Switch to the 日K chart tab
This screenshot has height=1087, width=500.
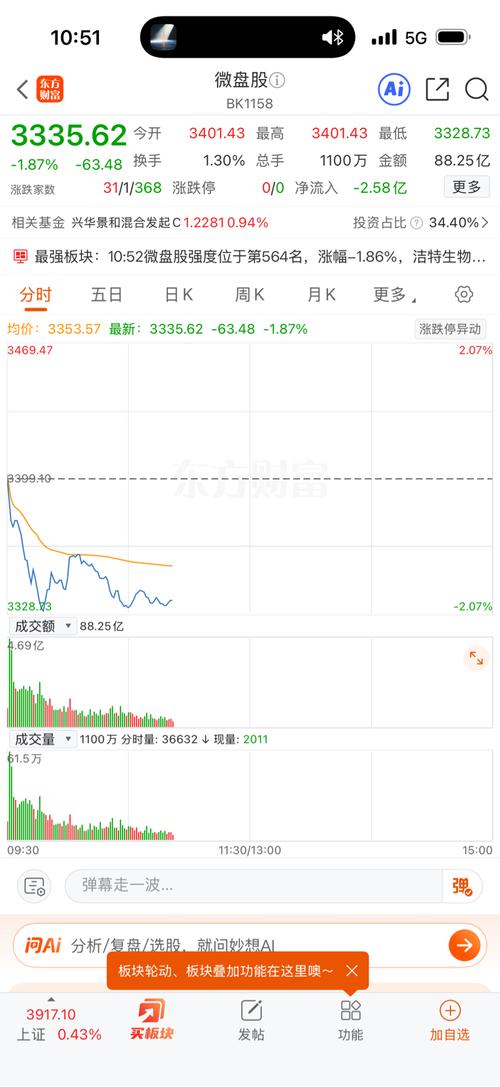178,295
